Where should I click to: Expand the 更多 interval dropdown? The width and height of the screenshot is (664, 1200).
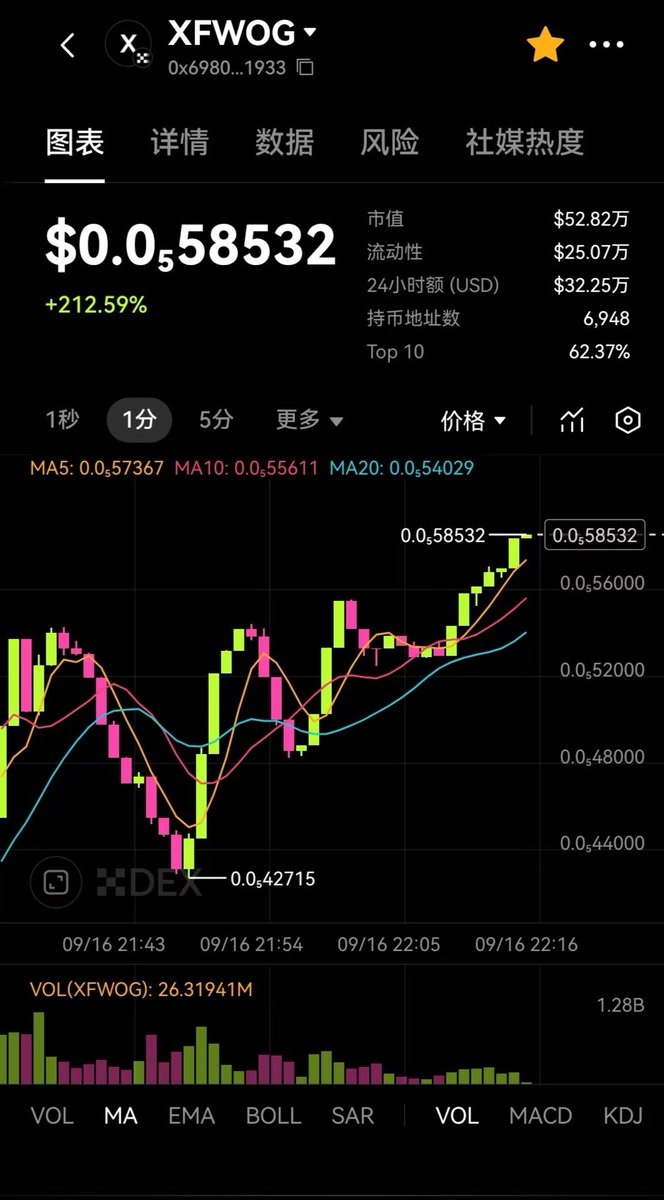click(x=309, y=420)
